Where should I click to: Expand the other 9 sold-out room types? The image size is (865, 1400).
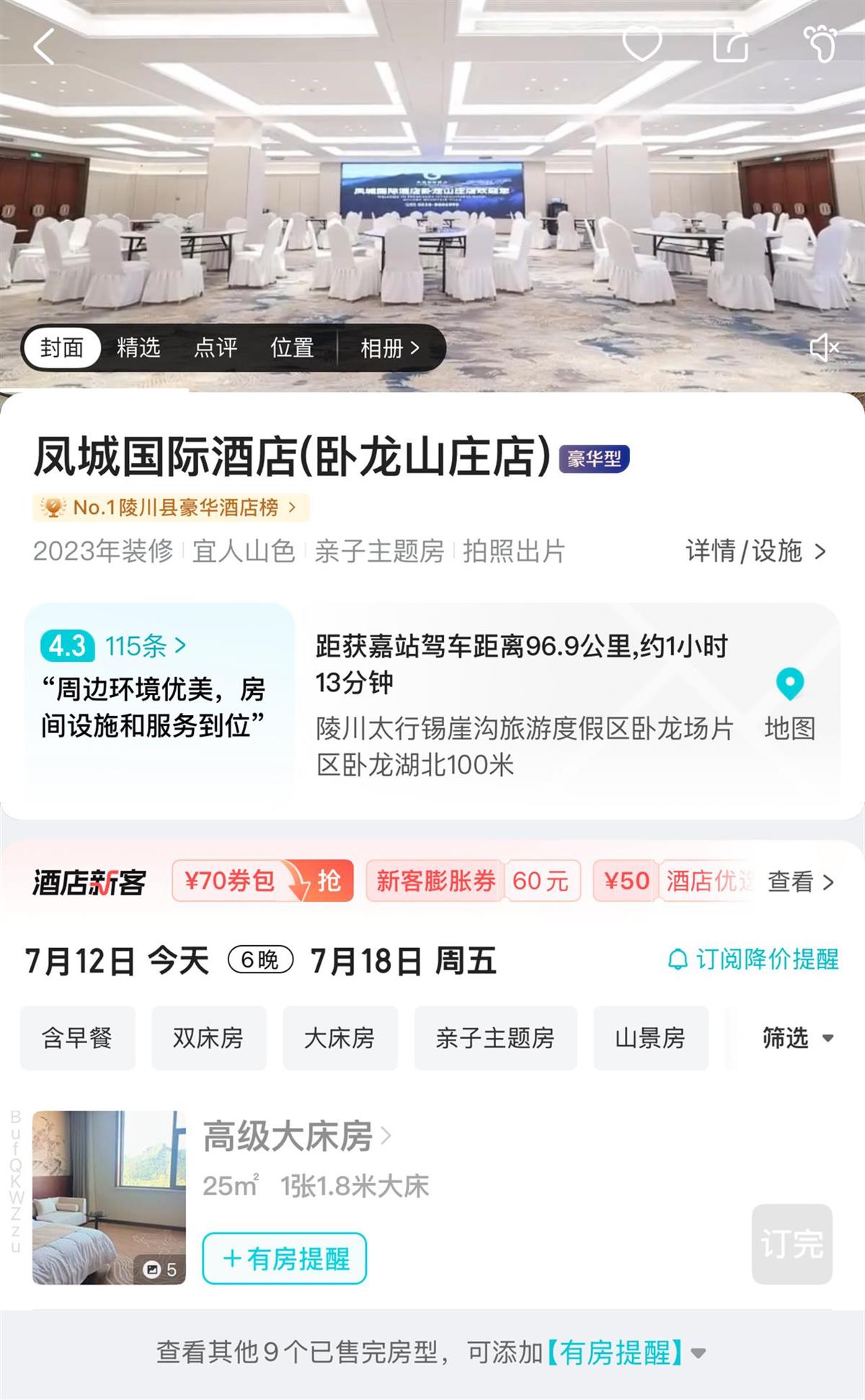431,1353
